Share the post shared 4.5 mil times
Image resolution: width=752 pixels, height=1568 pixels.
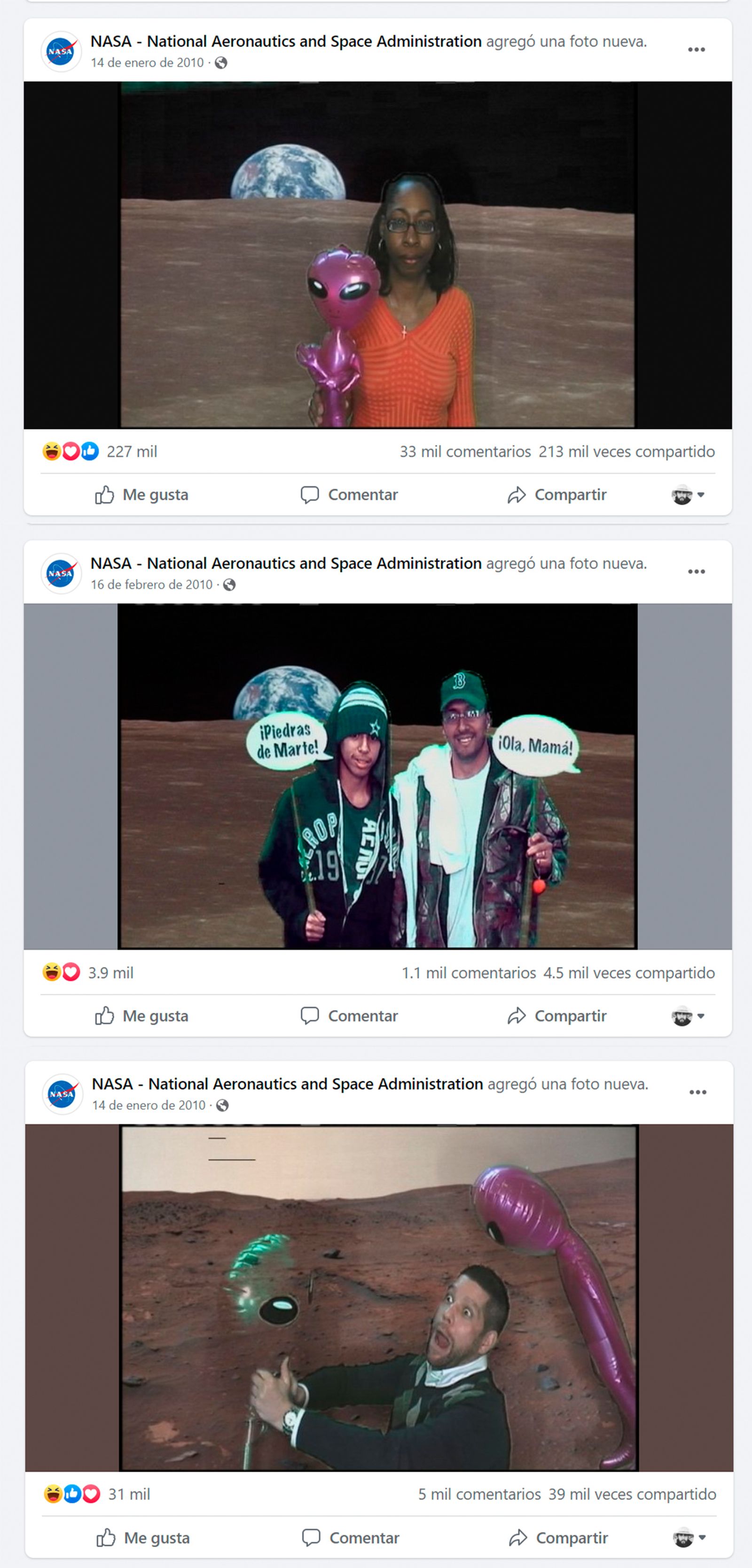(x=557, y=1016)
